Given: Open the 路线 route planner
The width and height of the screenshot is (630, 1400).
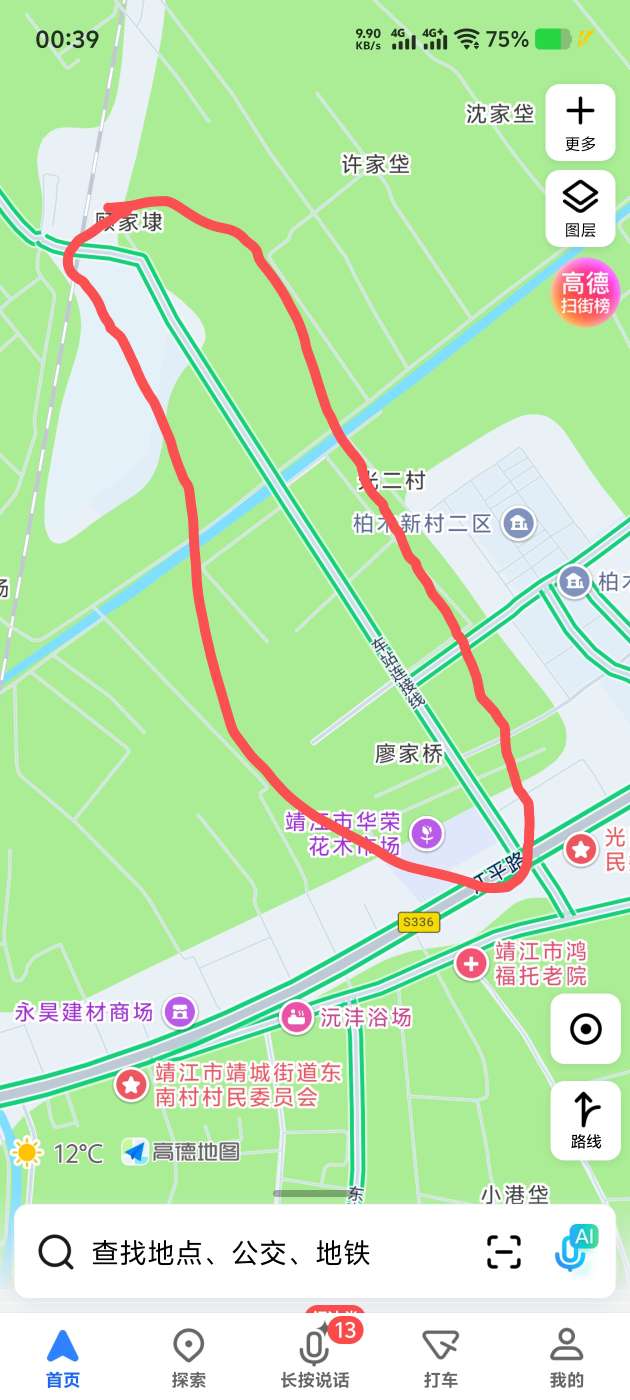Looking at the screenshot, I should point(585,1120).
